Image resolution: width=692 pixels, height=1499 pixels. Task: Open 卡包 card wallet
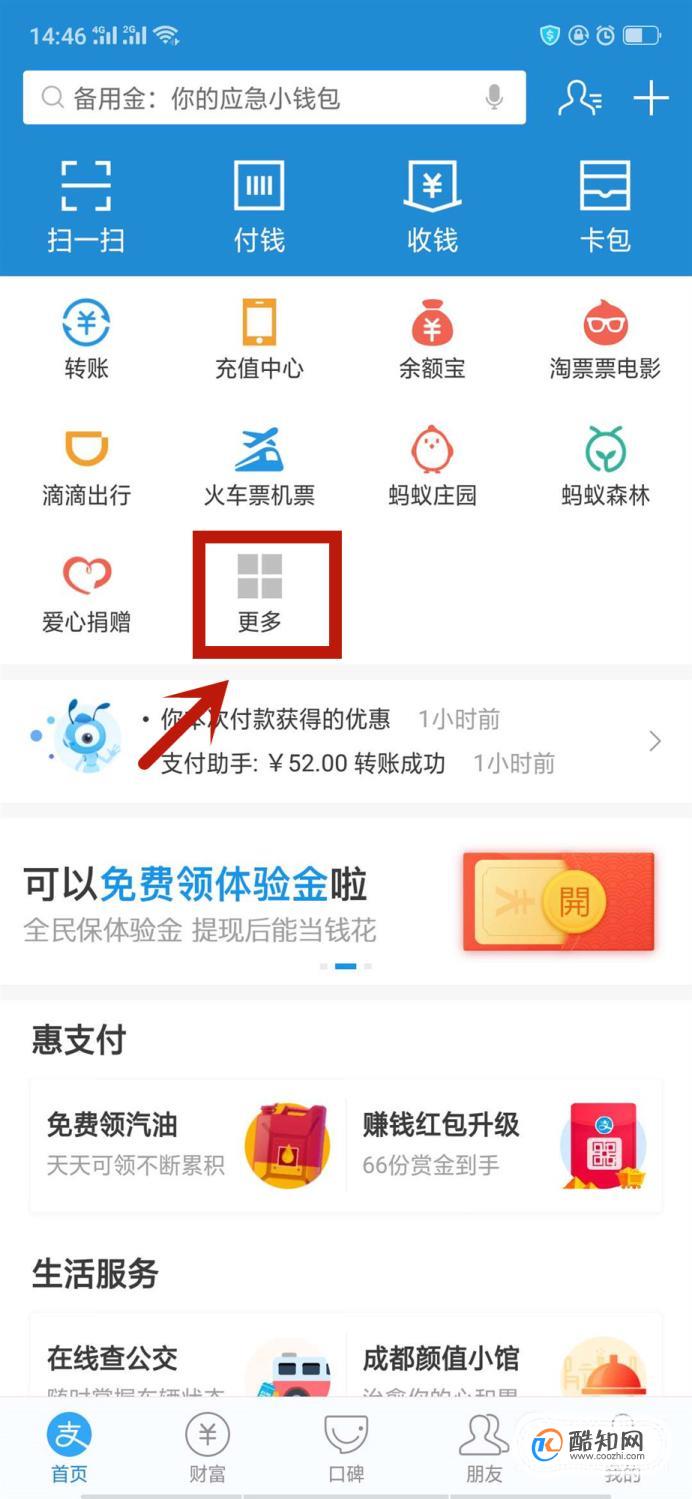(605, 206)
